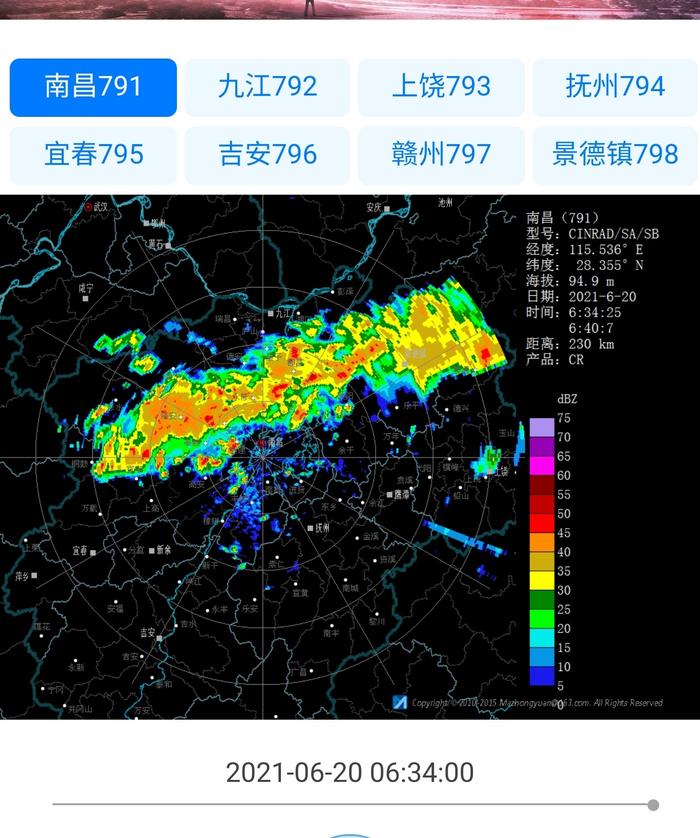Open the 抚州794 radar view

point(615,87)
